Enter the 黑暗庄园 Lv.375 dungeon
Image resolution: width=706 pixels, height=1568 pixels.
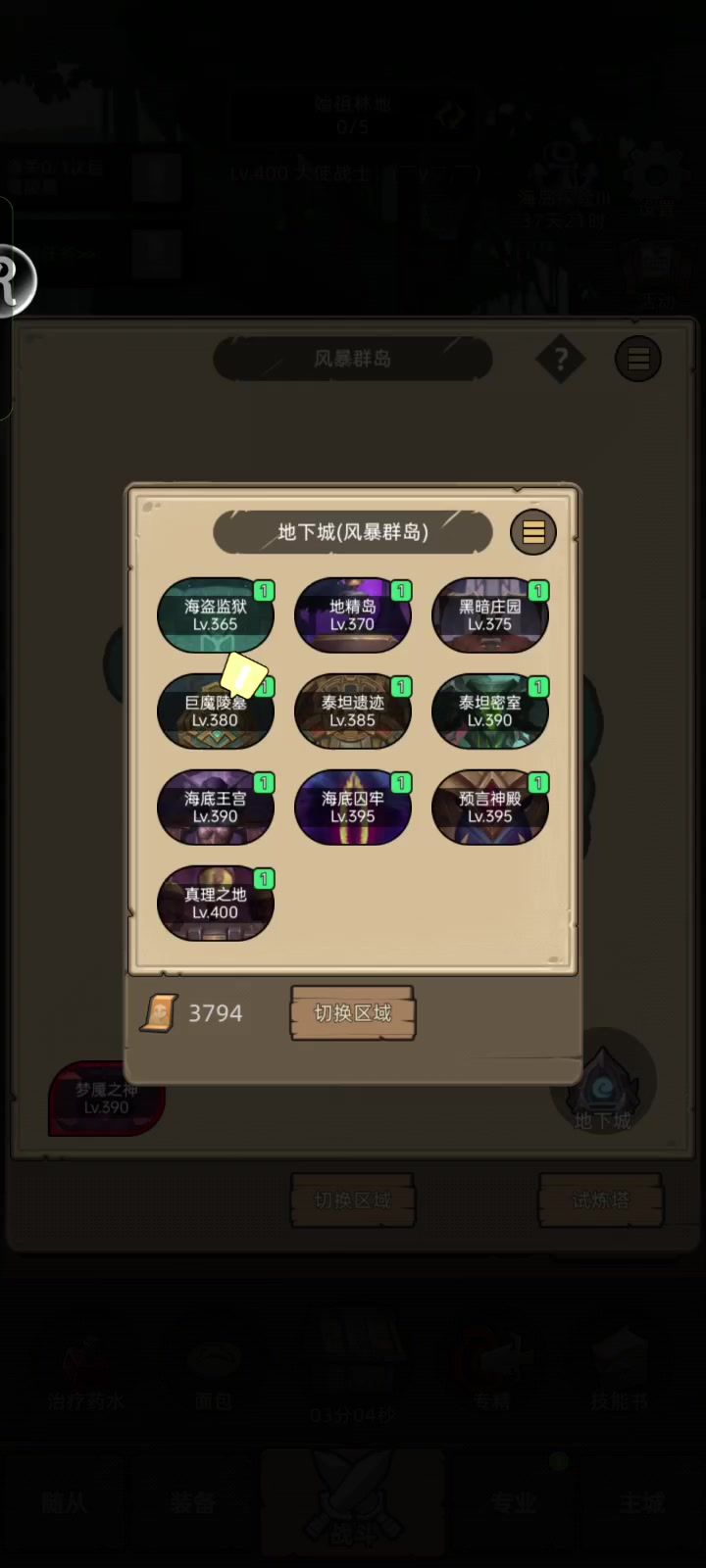pos(490,615)
